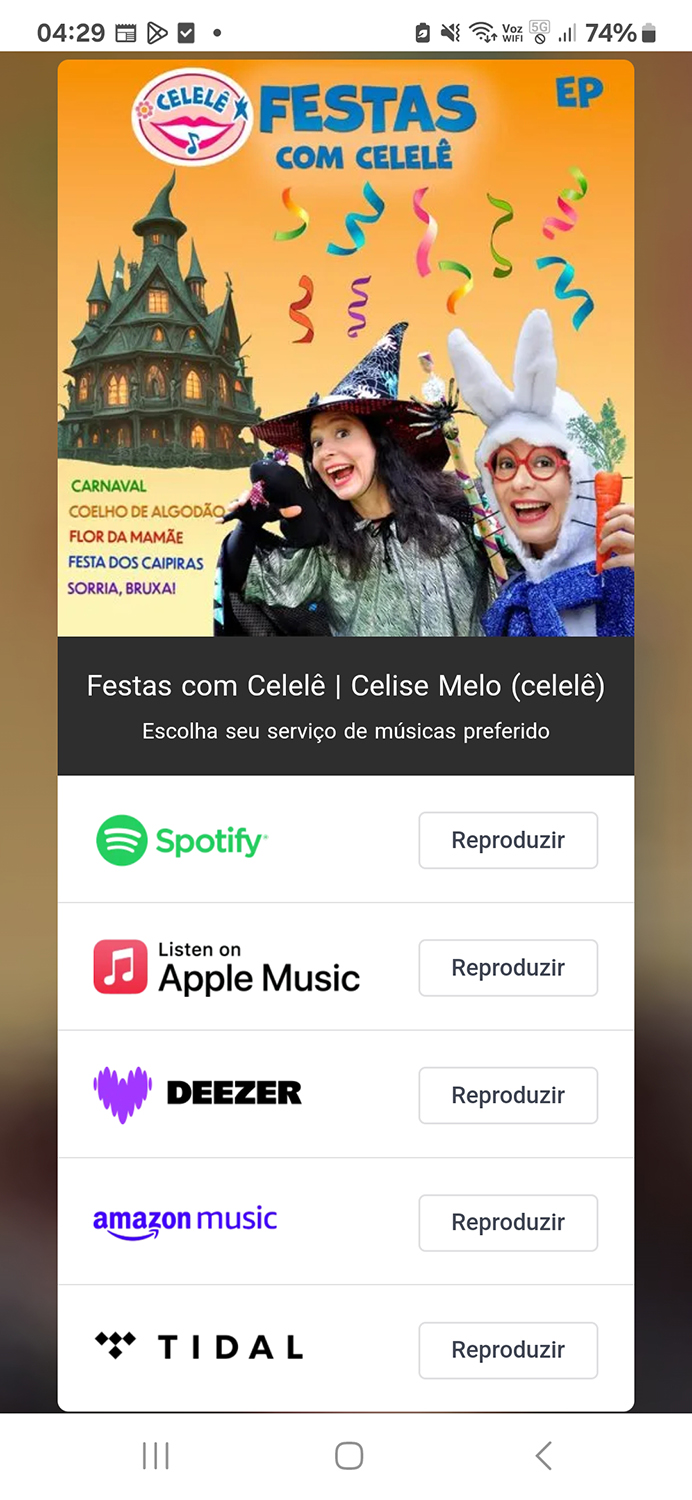692x1500 pixels.
Task: Open recent apps from the navigation bar
Action: (x=156, y=1455)
